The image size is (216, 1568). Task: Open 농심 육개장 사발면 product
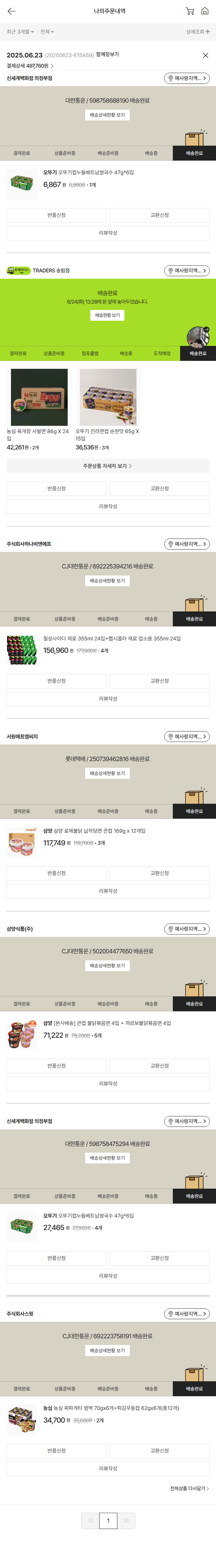pos(39,397)
